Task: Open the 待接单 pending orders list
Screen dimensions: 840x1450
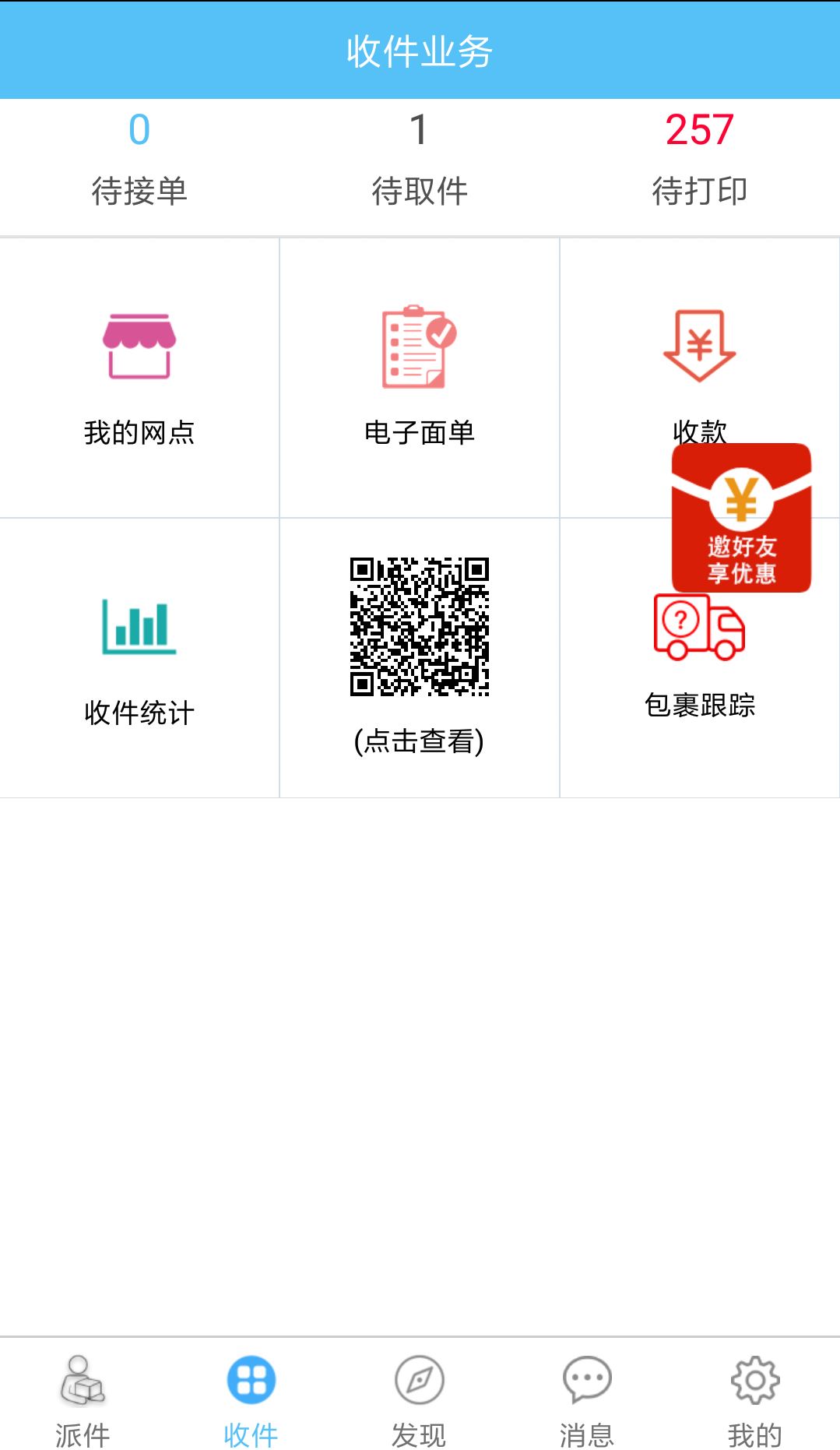Action: 139,160
